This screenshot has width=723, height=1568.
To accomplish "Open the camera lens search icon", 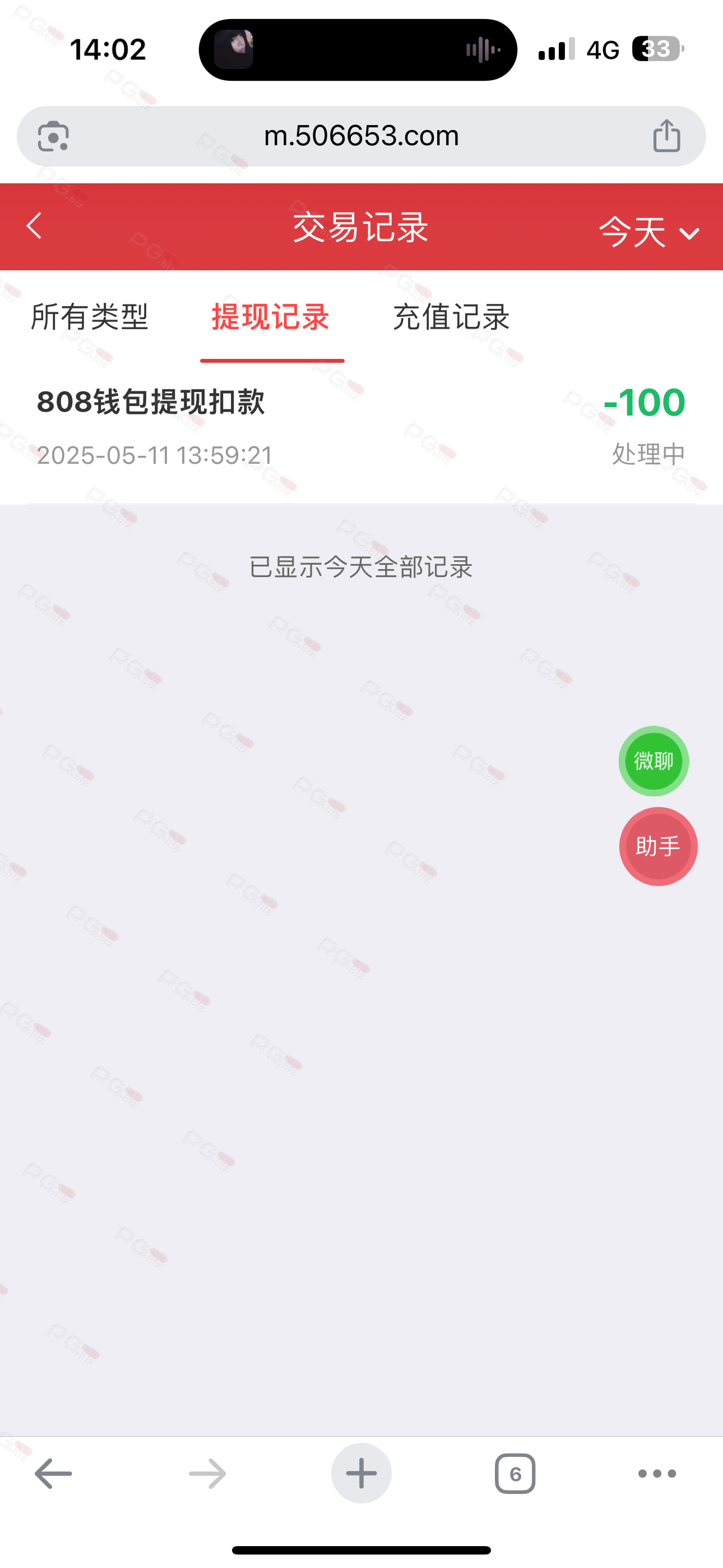I will click(53, 136).
